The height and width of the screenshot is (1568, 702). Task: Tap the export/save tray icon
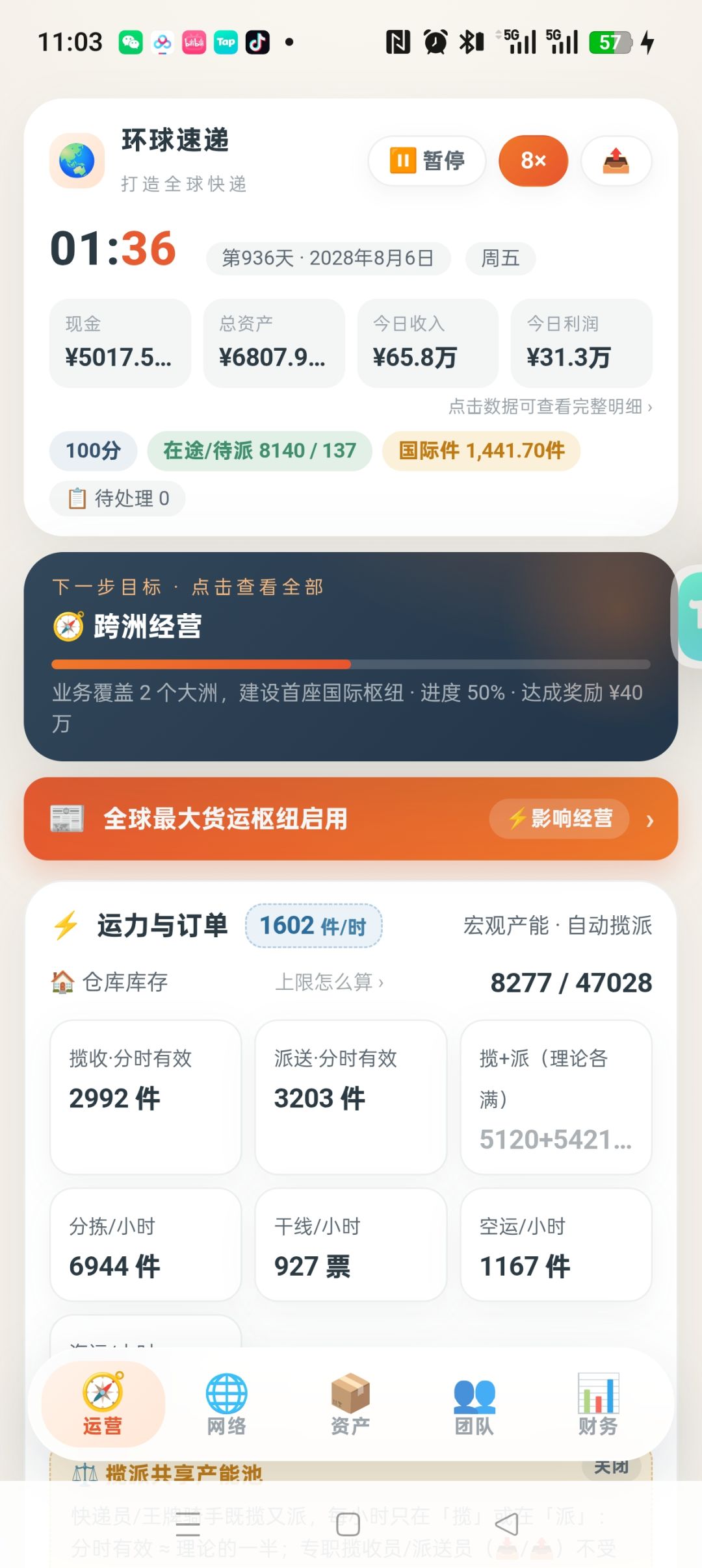(616, 160)
